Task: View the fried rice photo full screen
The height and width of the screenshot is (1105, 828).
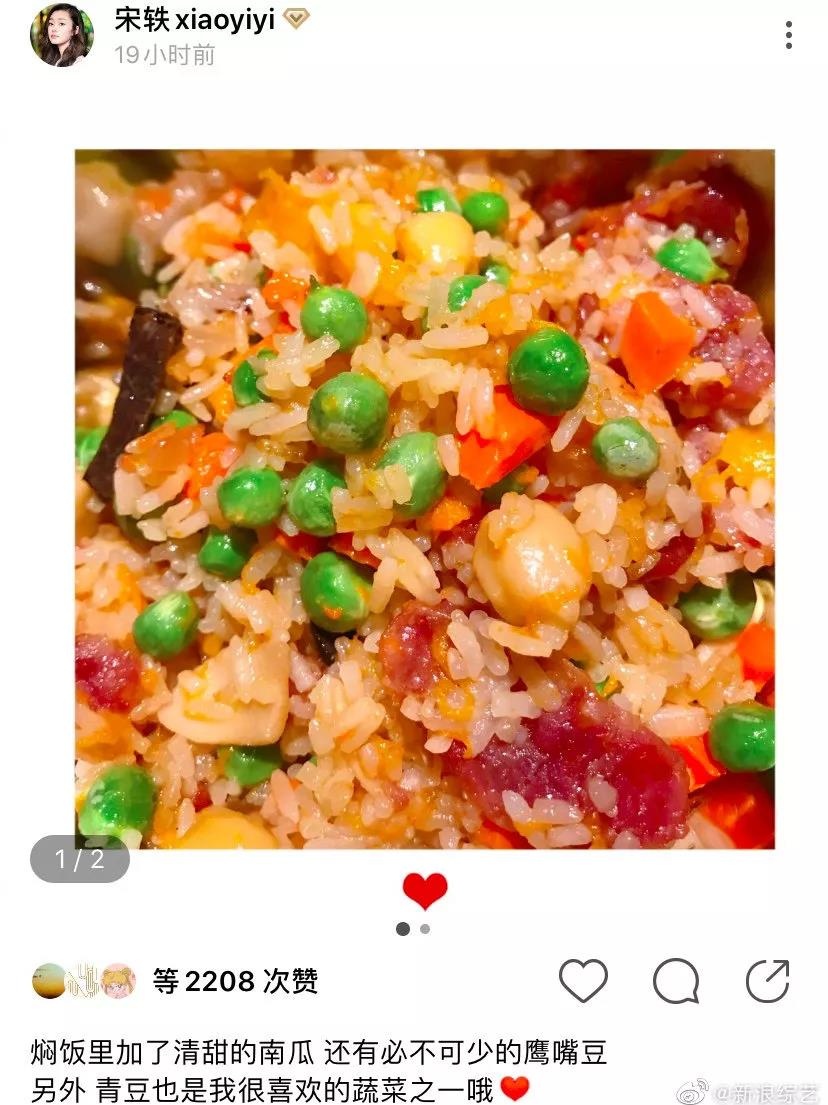Action: click(x=424, y=498)
